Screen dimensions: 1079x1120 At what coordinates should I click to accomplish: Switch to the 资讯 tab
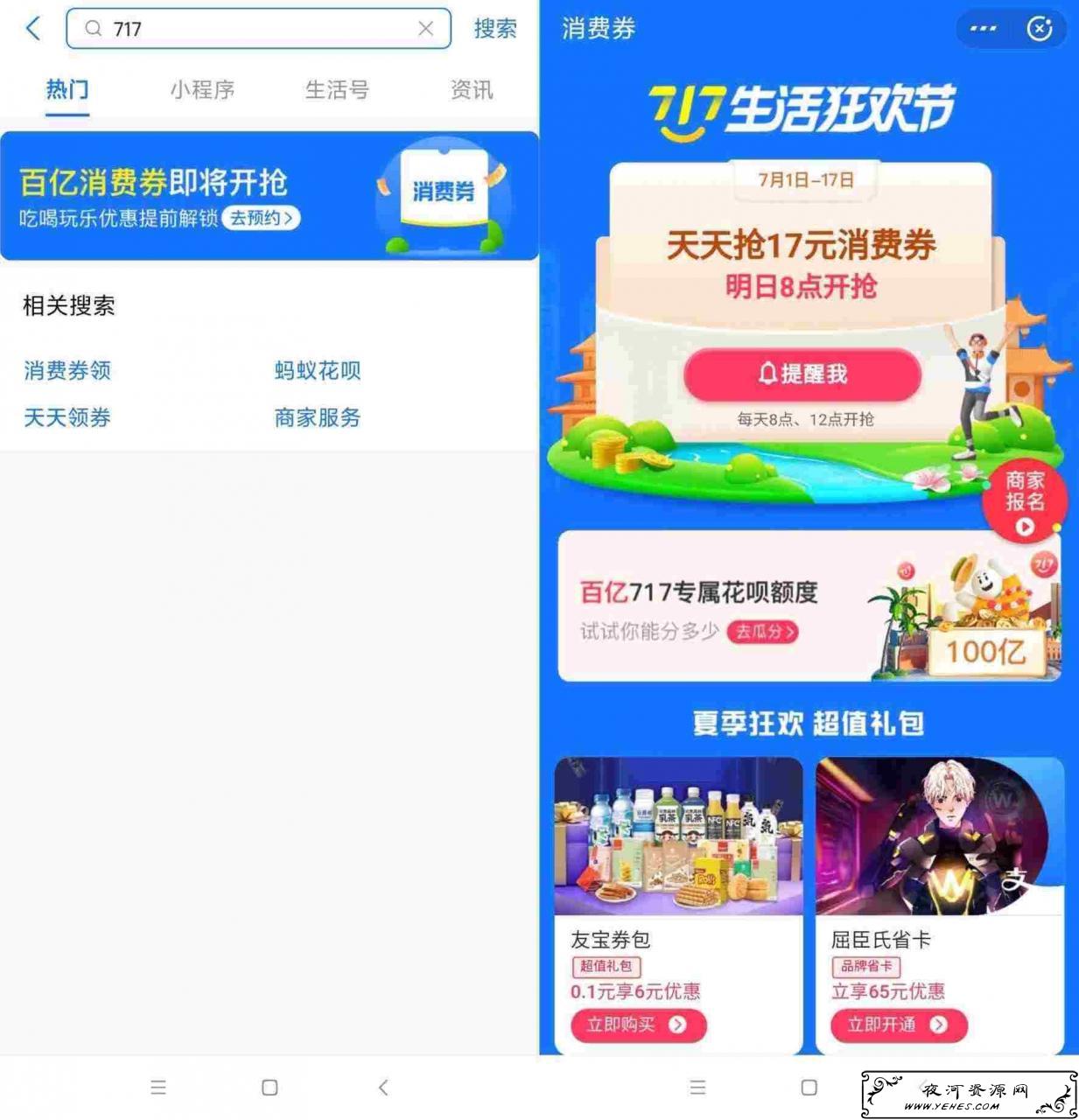tap(472, 90)
